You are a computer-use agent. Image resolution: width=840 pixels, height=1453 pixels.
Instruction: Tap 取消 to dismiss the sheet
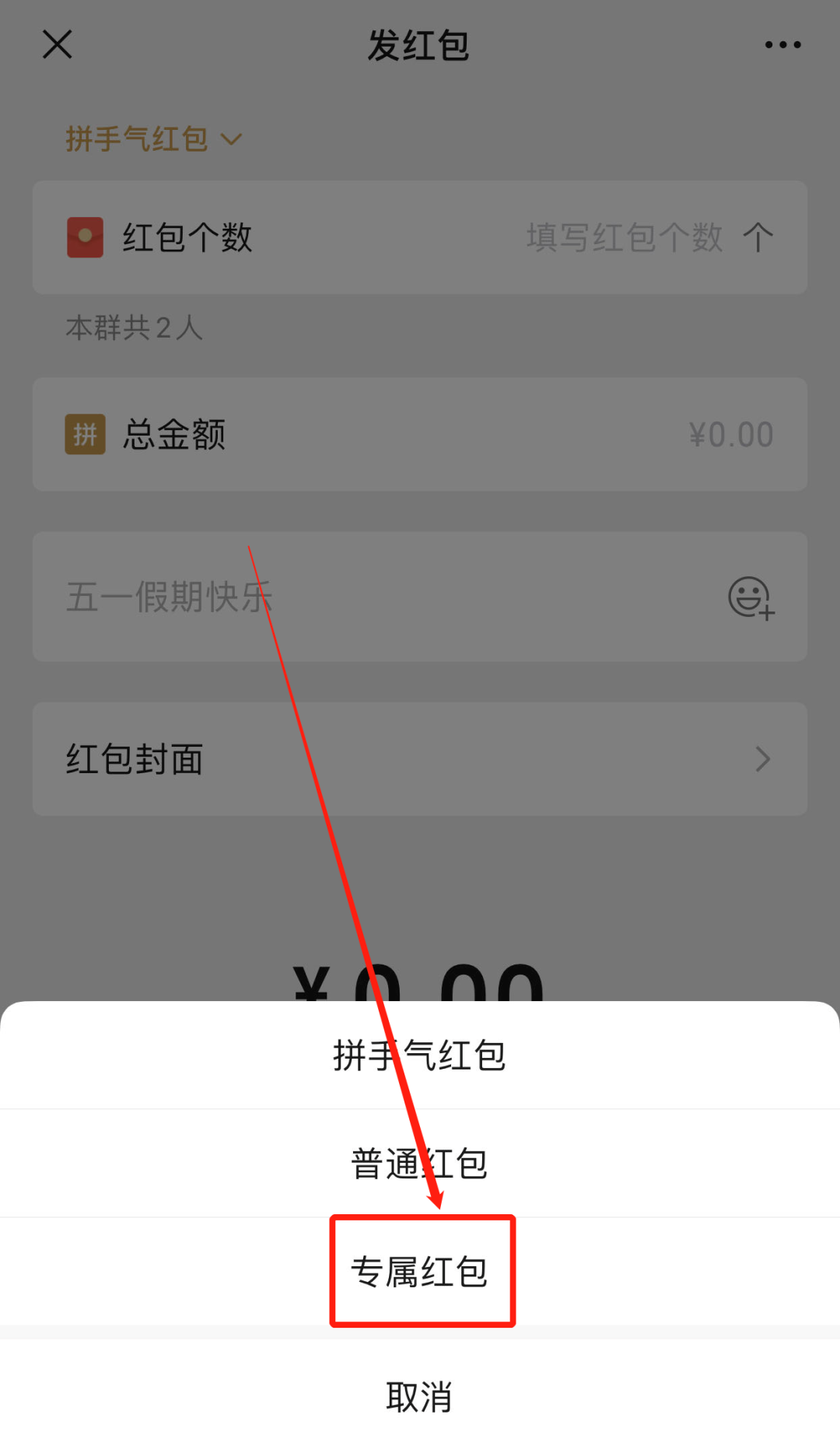(420, 1397)
